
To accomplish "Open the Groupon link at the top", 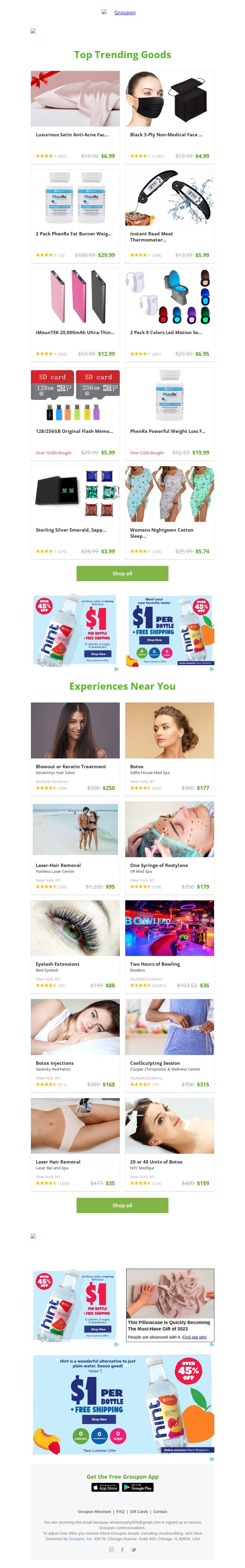I will click(124, 12).
